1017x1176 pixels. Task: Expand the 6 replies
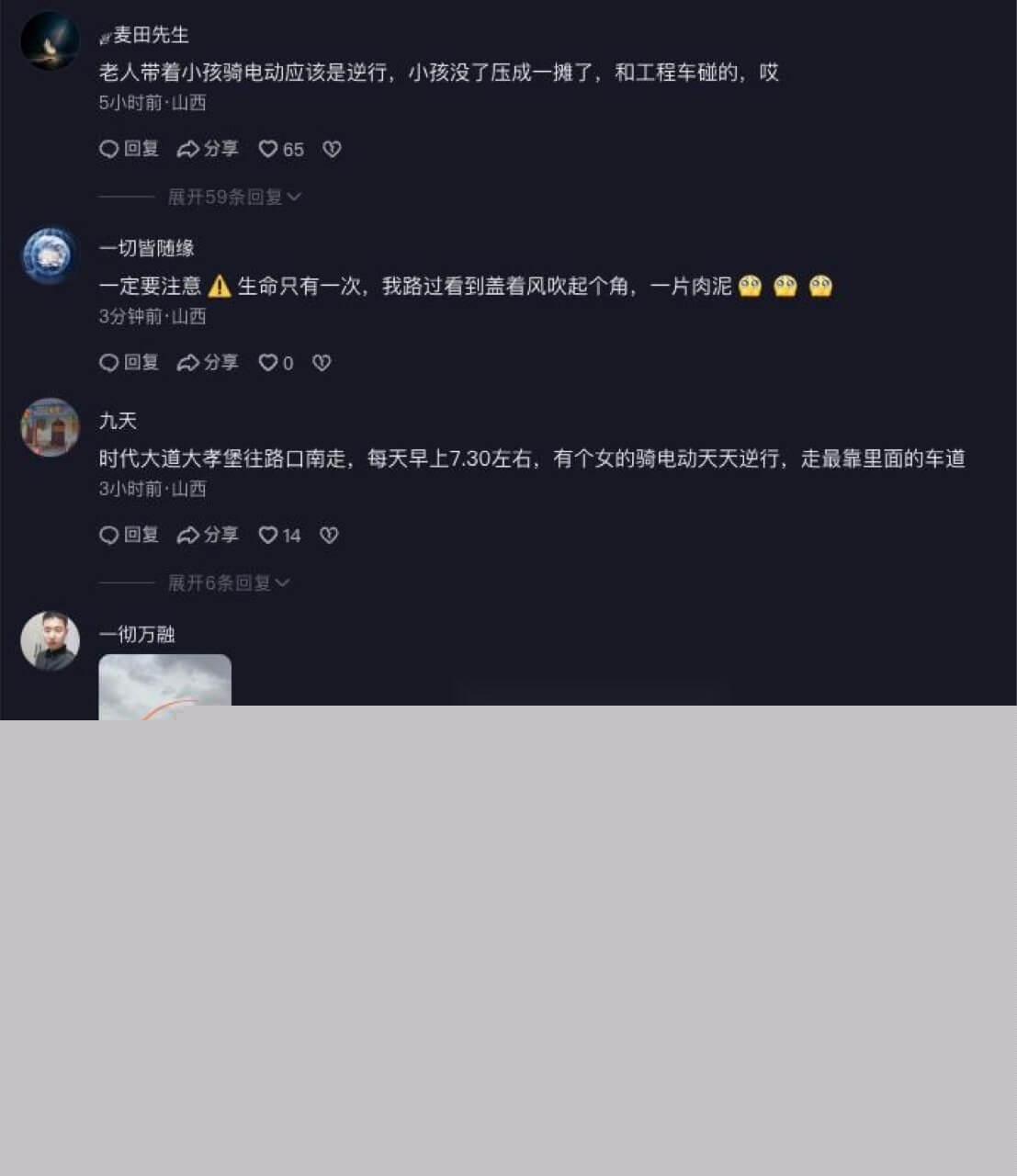228,582
